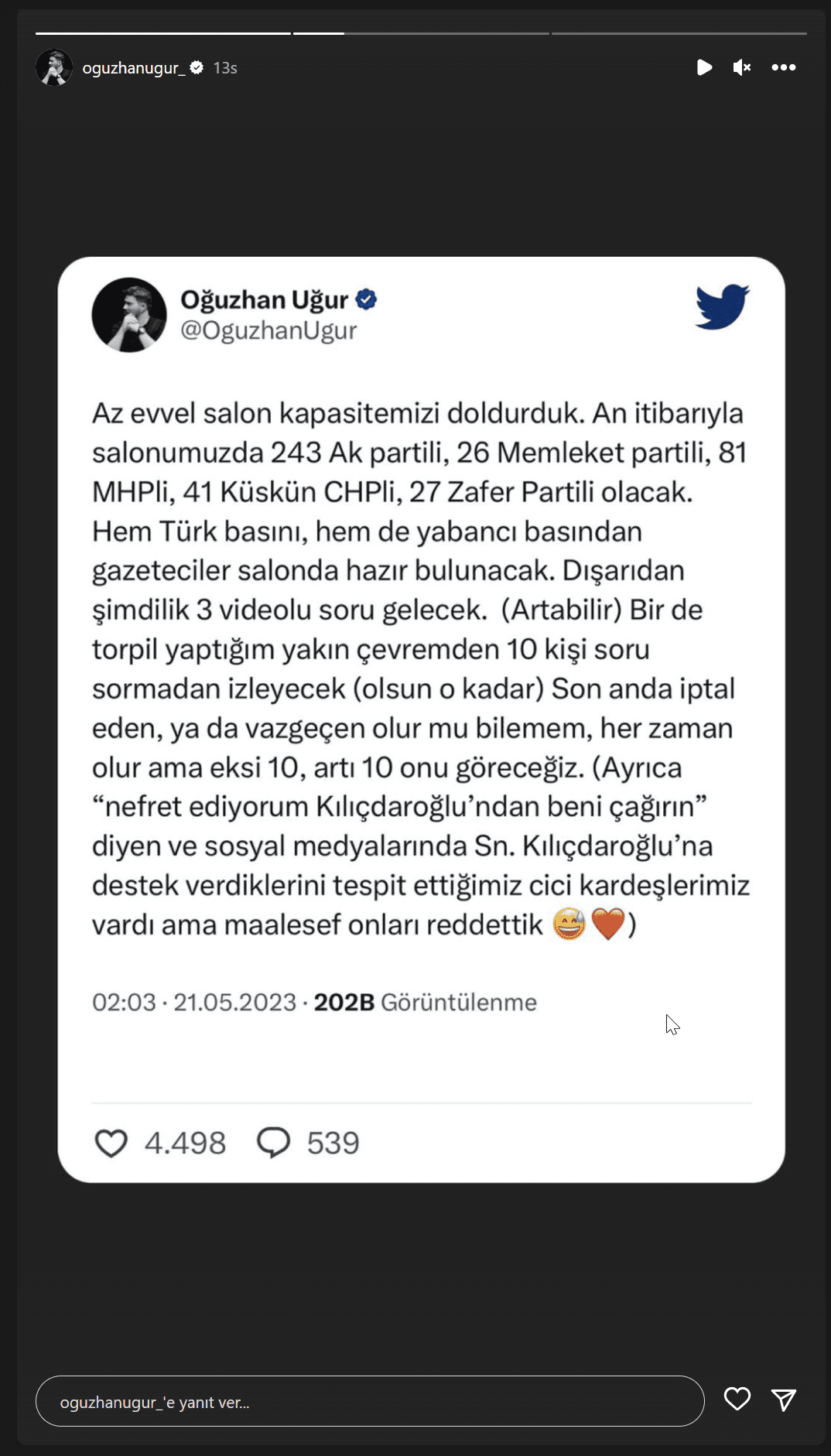Share the story via paper plane icon

coord(784,1399)
